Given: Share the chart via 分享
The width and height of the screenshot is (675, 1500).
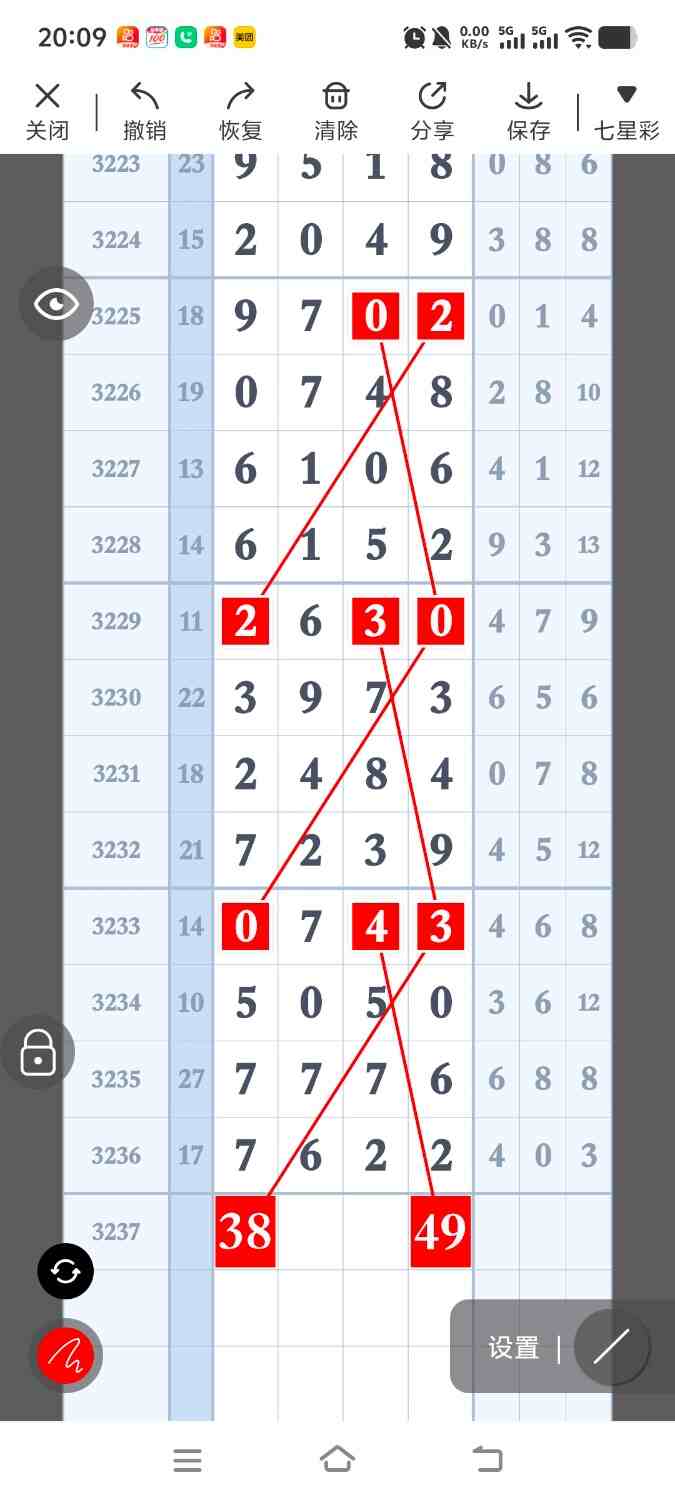Looking at the screenshot, I should (x=432, y=111).
